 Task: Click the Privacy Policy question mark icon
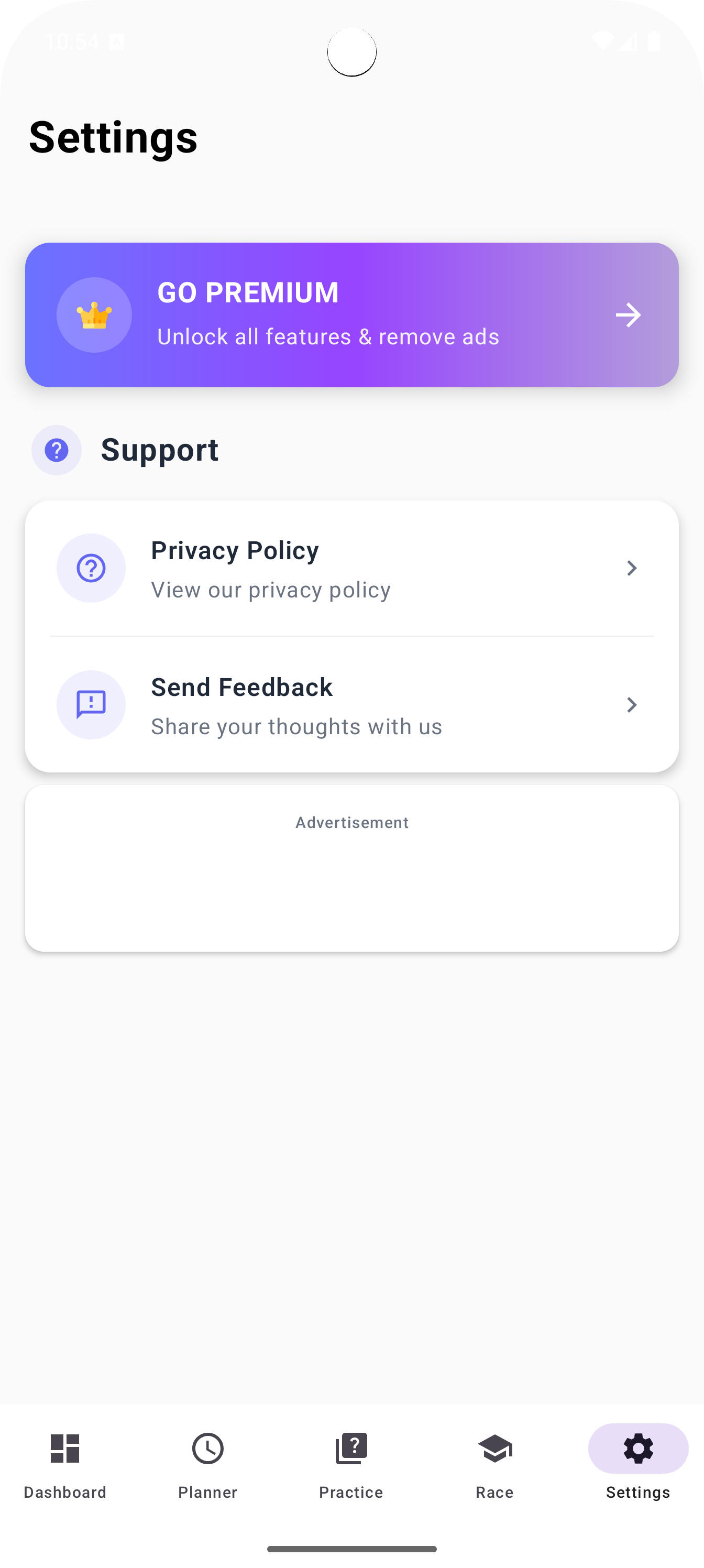pyautogui.click(x=91, y=568)
